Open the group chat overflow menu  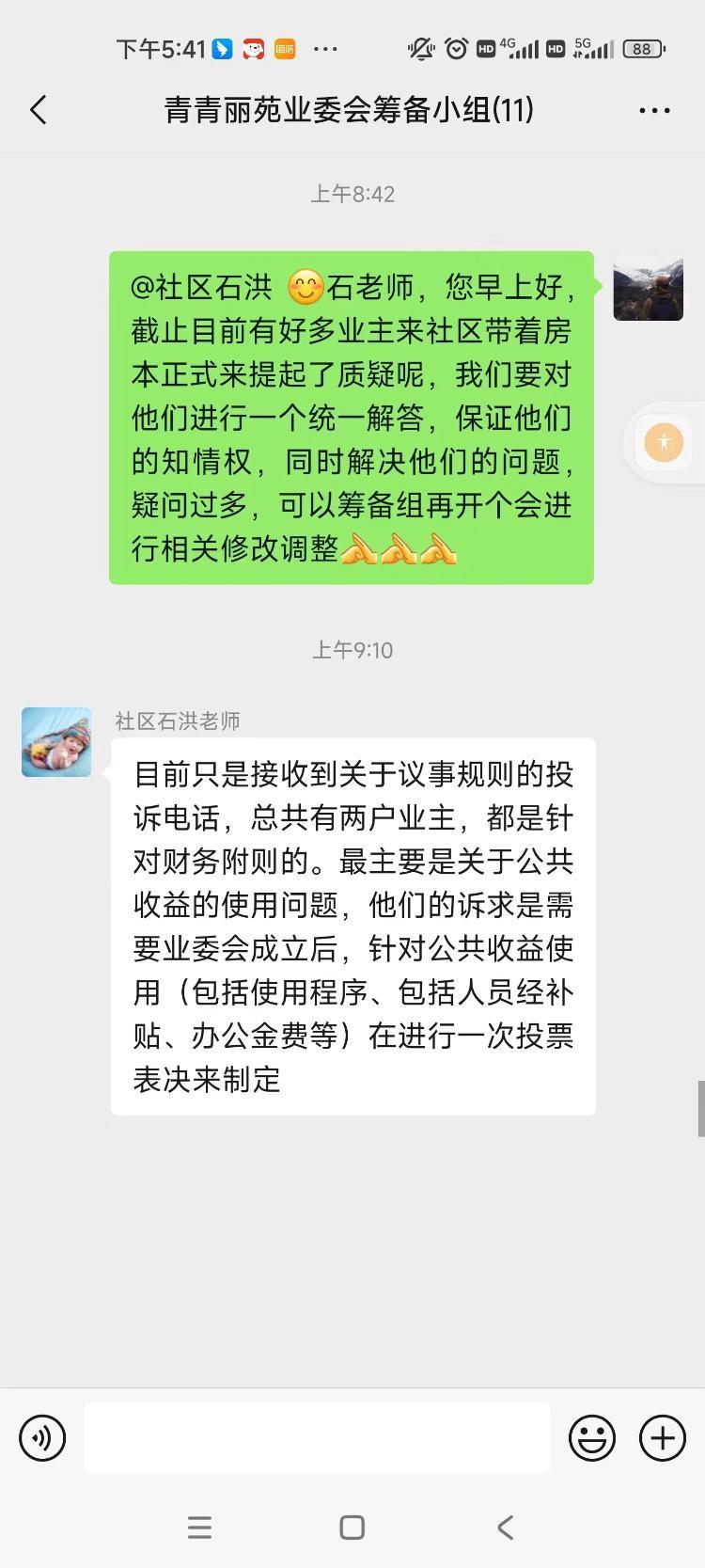[x=654, y=110]
